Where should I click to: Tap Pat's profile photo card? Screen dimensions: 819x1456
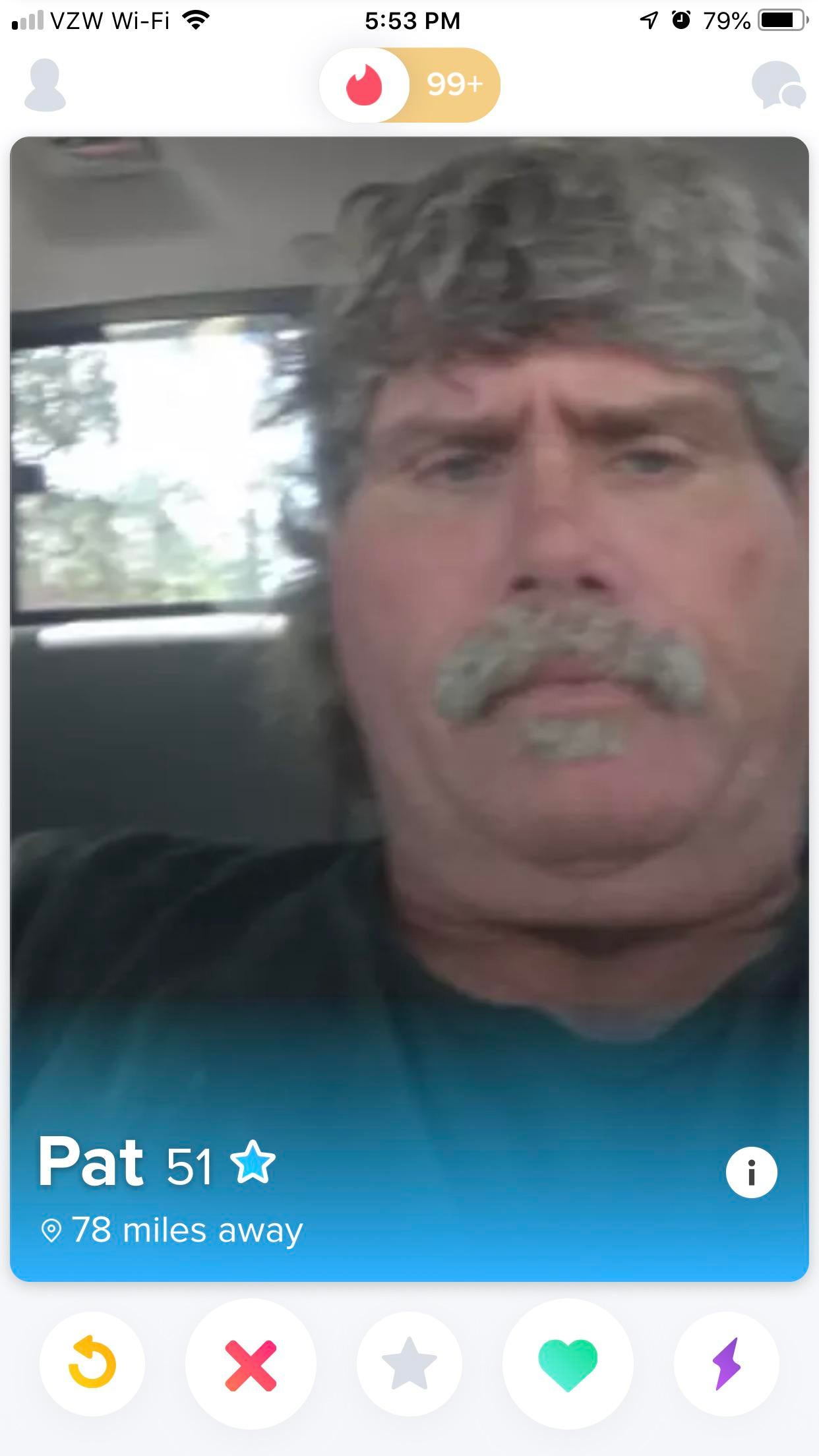tap(409, 593)
